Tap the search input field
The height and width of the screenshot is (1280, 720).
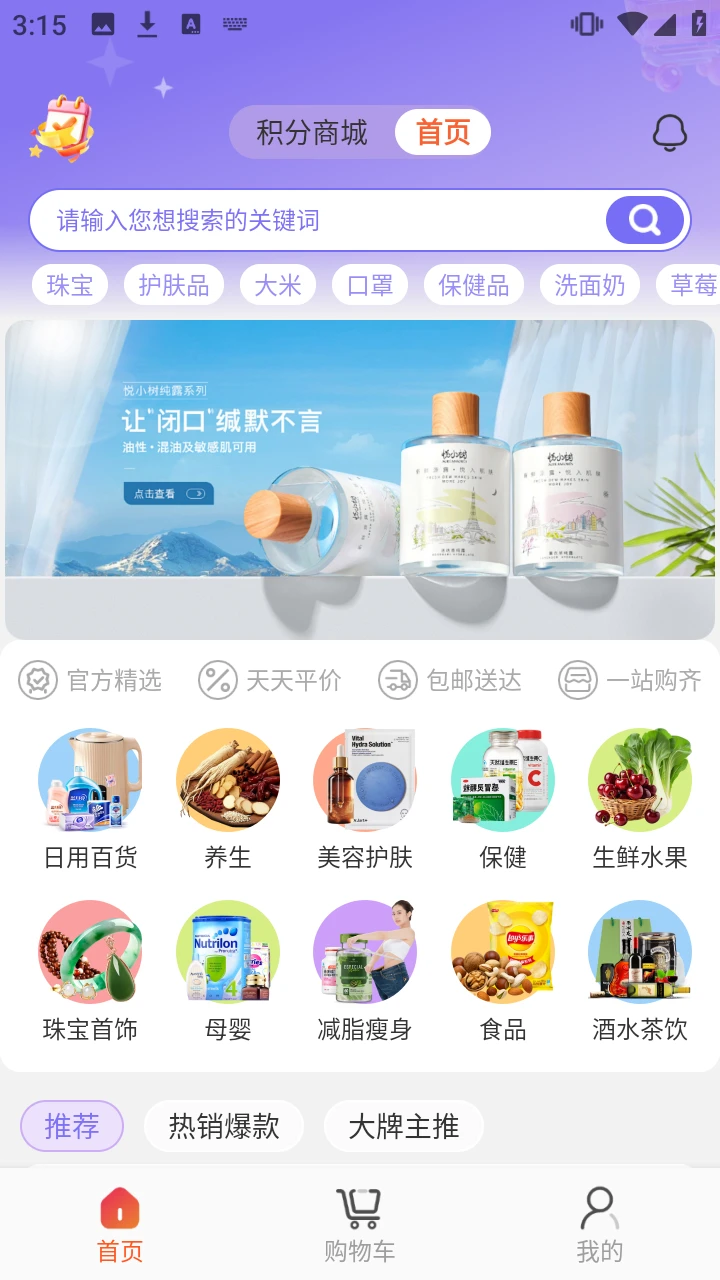300,219
